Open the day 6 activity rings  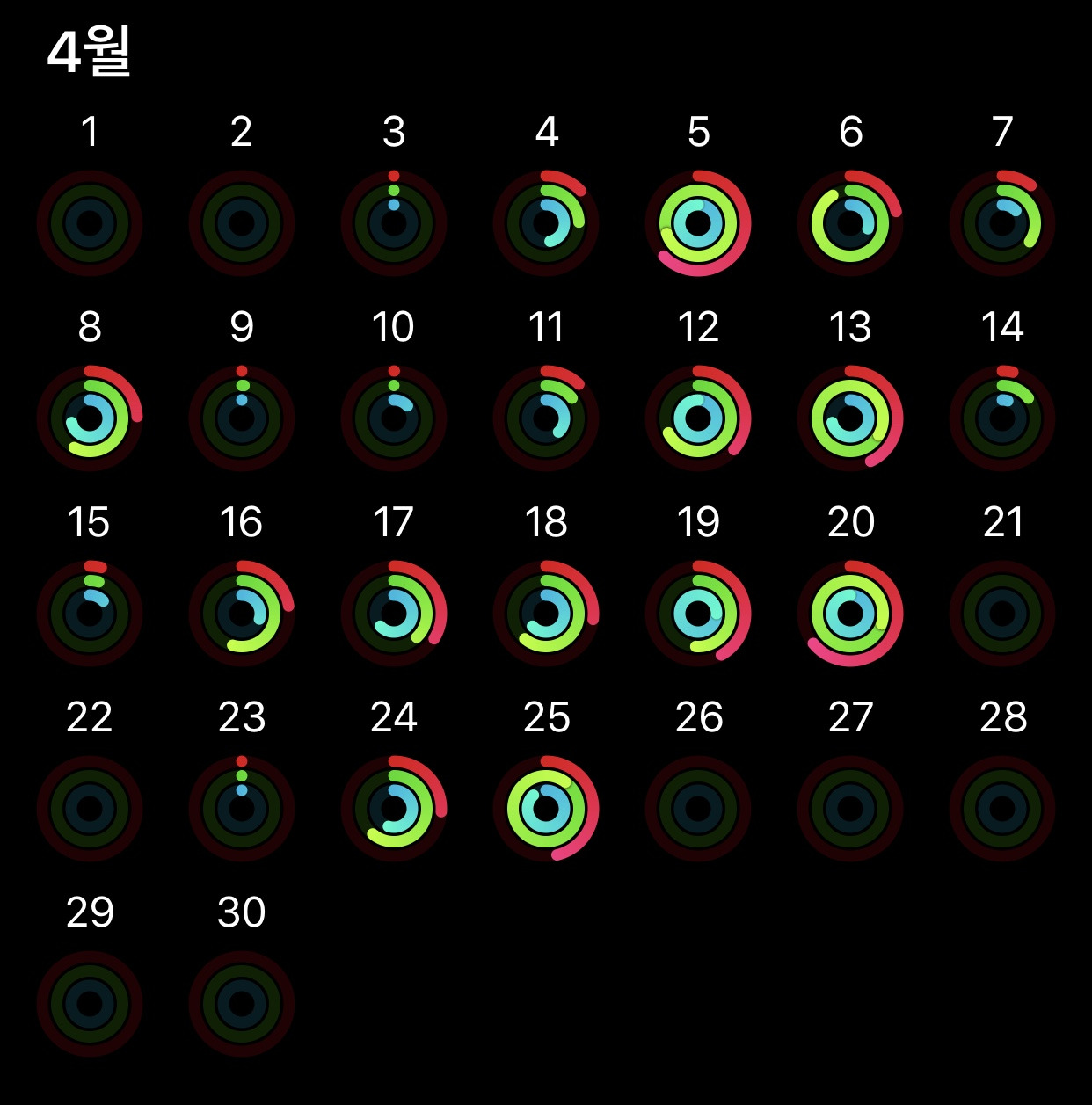click(850, 223)
